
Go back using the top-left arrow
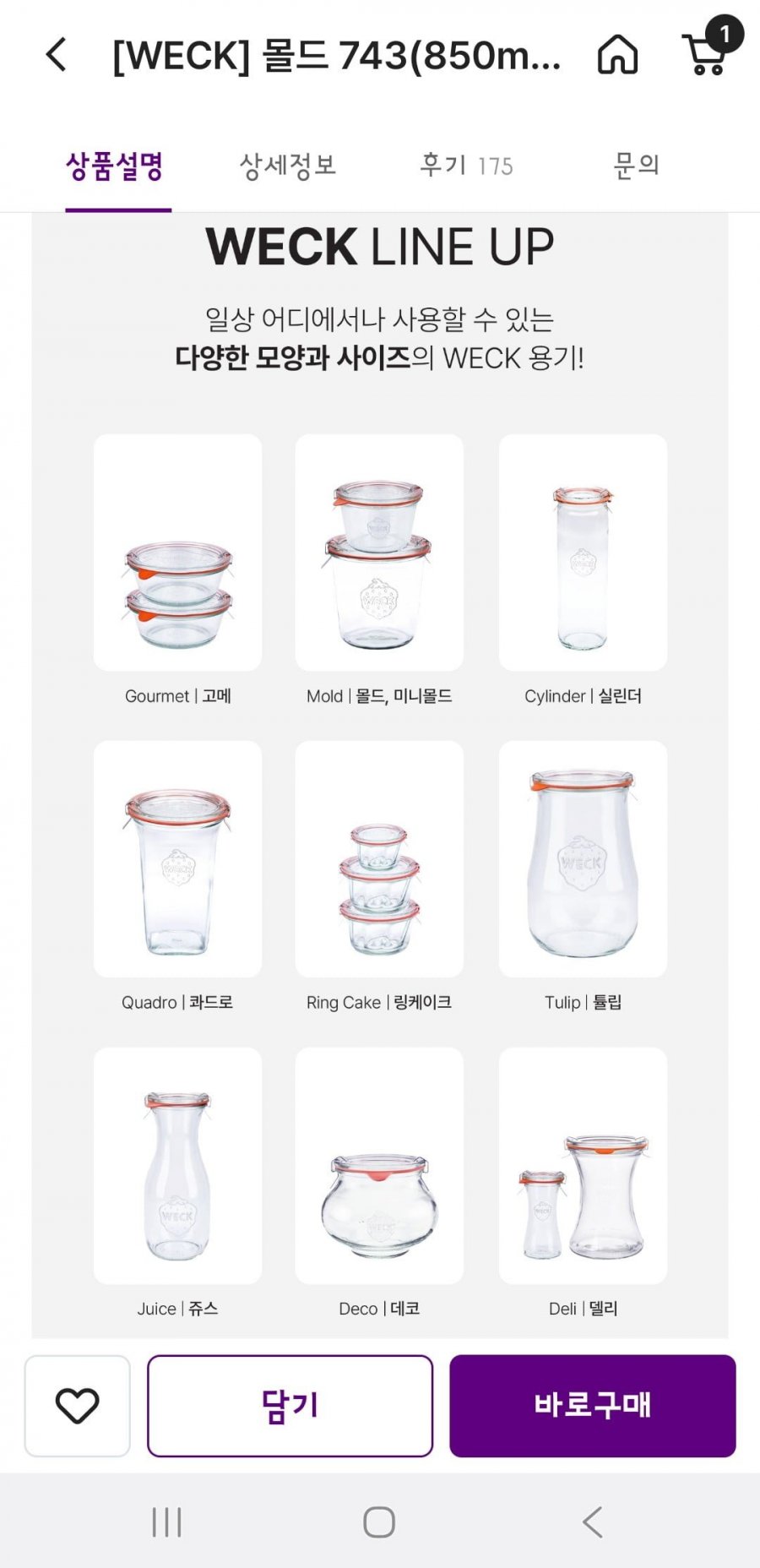(x=56, y=56)
